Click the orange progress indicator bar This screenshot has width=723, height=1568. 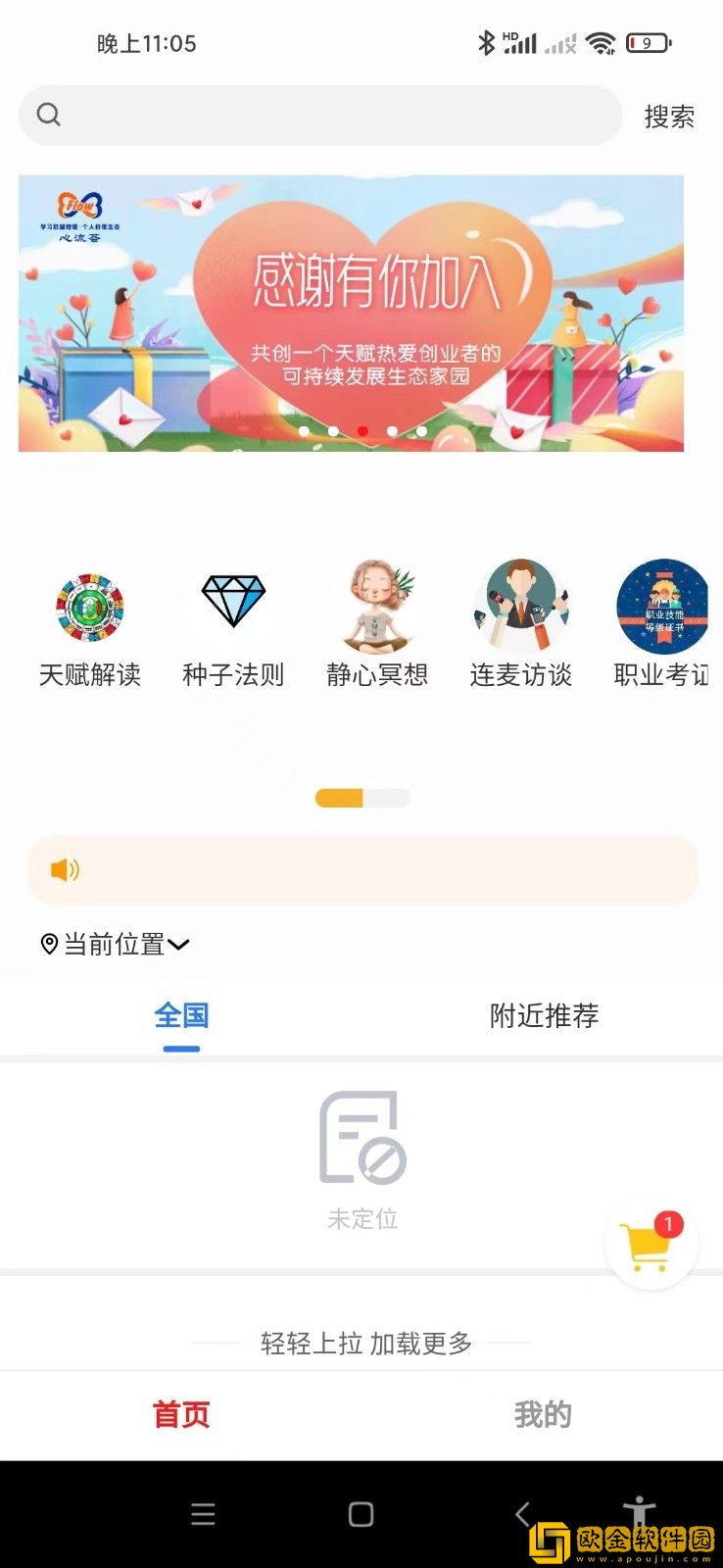point(338,799)
